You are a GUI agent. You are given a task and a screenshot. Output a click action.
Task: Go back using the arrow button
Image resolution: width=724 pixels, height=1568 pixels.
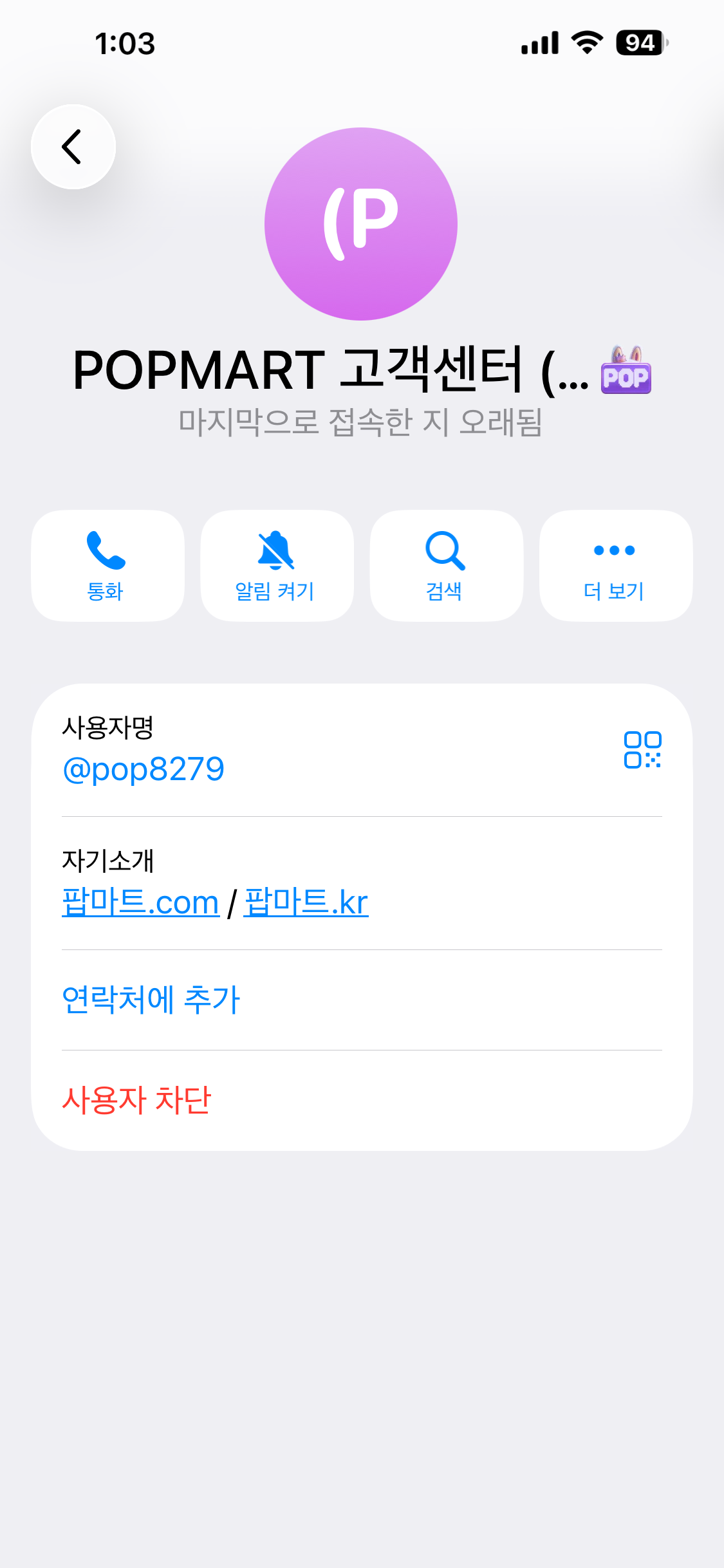coord(73,147)
